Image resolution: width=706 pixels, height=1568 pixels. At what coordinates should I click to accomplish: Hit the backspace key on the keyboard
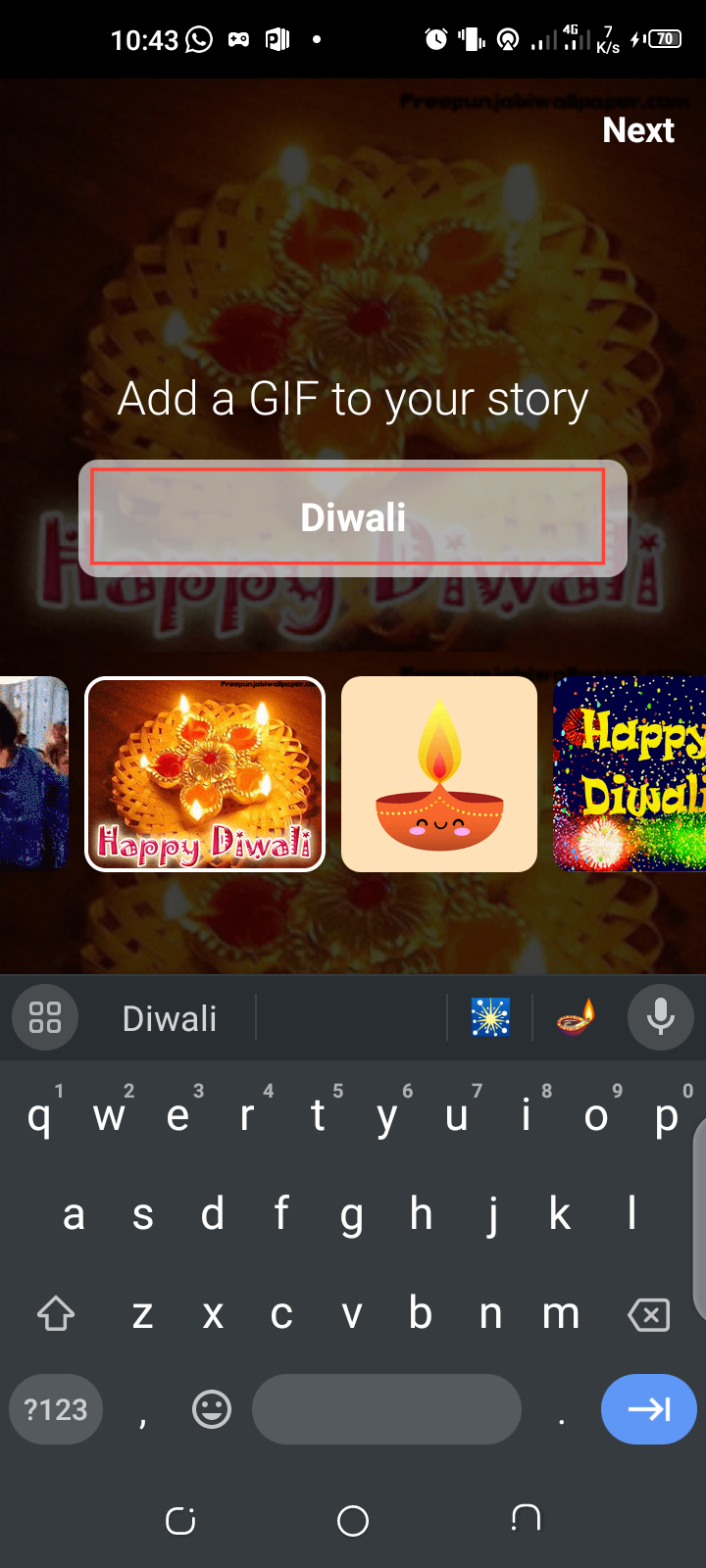pos(648,1314)
